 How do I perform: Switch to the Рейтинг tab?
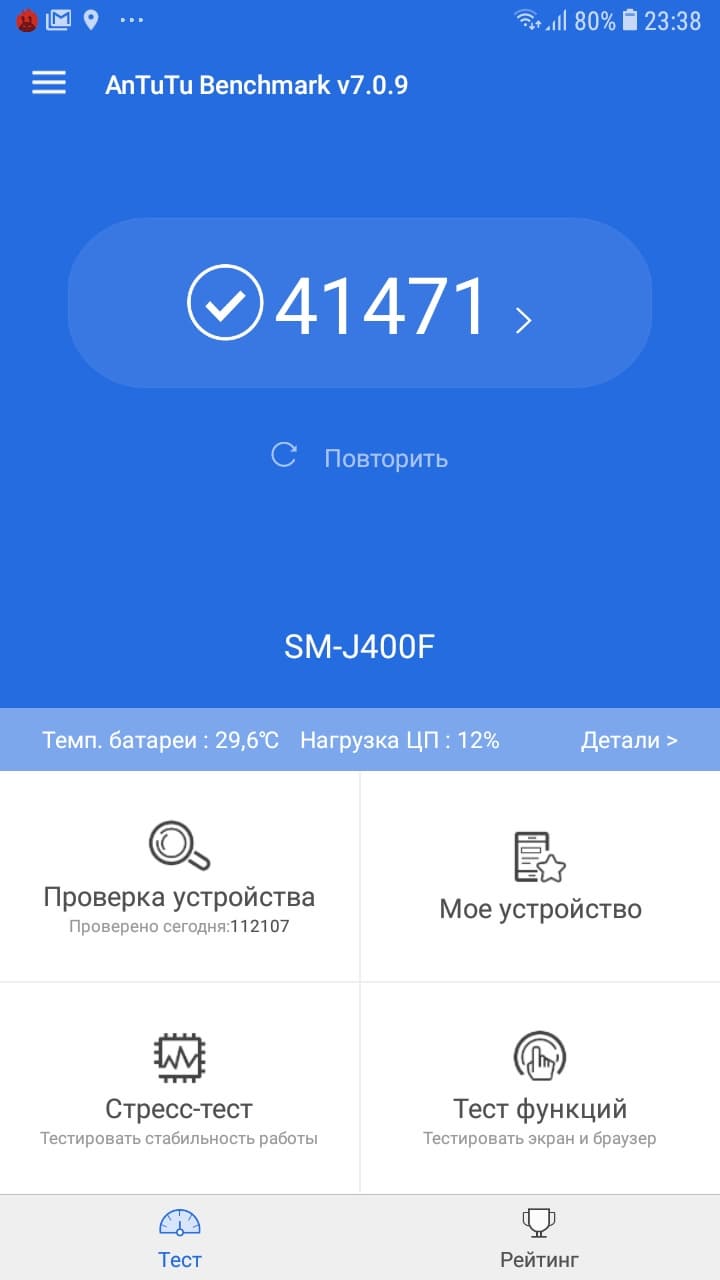coord(539,1238)
